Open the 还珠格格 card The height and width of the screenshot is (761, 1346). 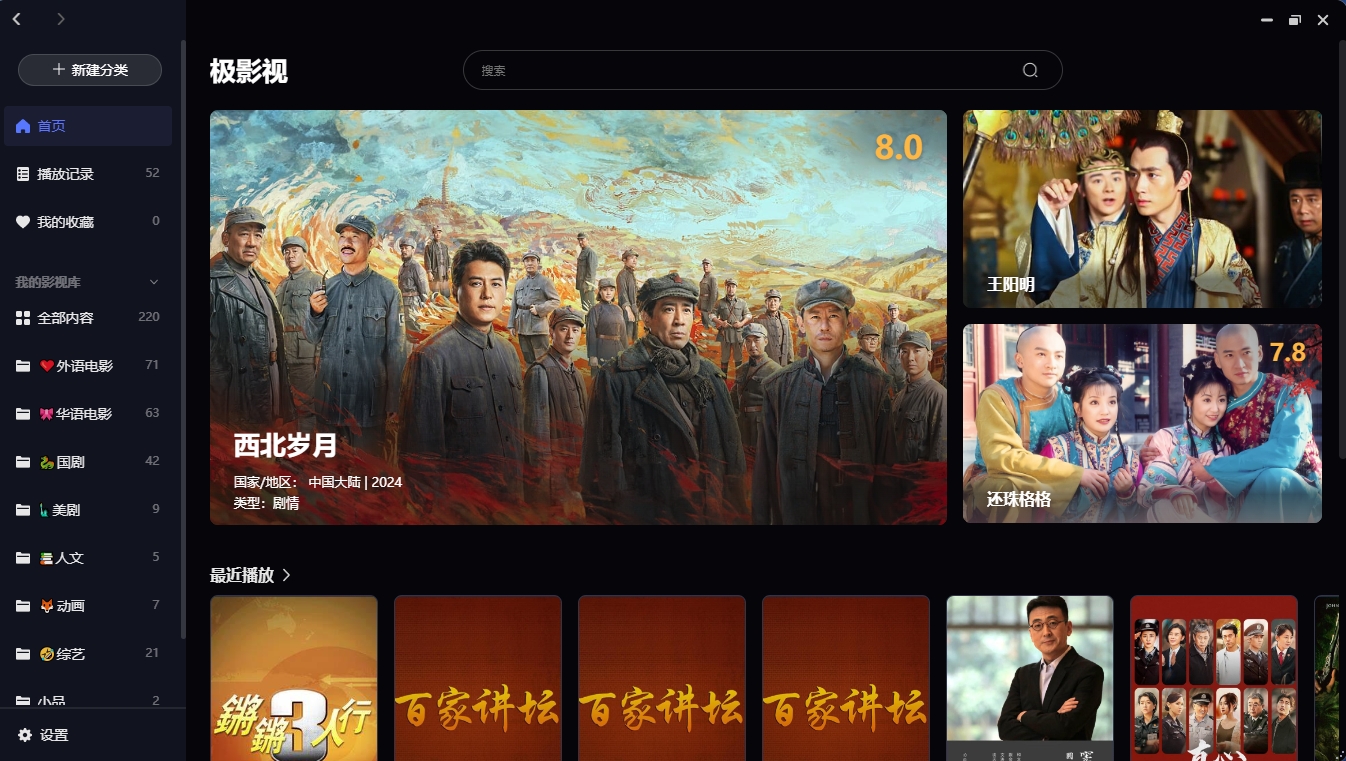pyautogui.click(x=1142, y=423)
